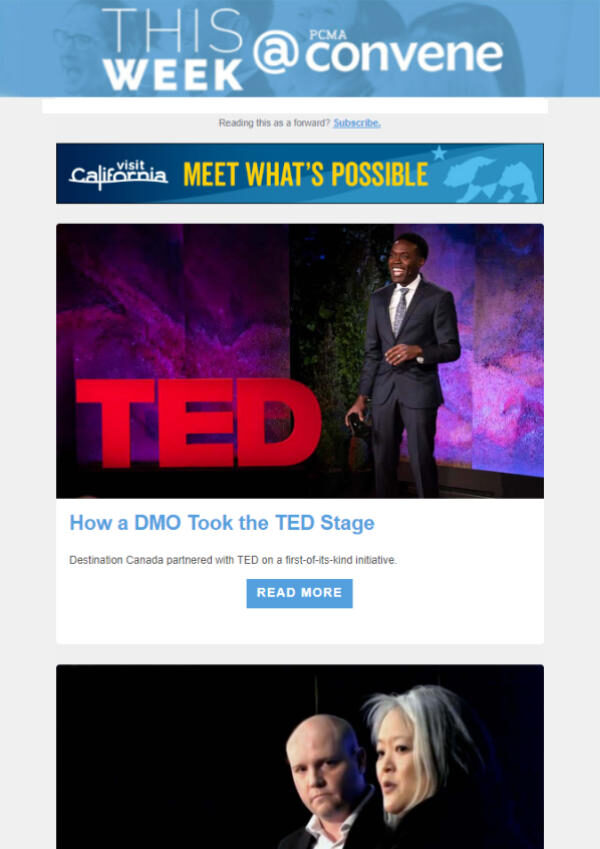Open the TED stage article photo
The image size is (600, 849).
(x=299, y=360)
